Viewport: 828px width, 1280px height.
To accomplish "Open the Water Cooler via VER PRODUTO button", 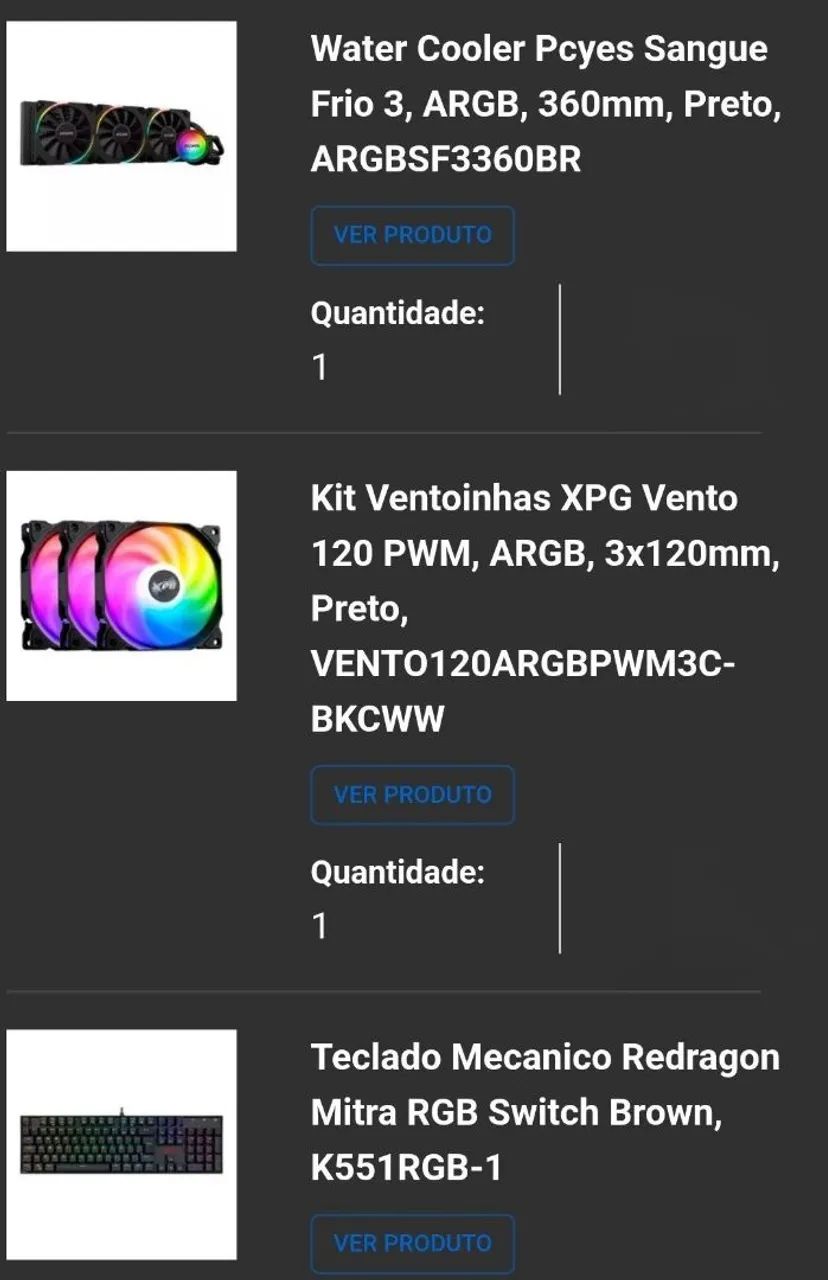I will point(412,235).
